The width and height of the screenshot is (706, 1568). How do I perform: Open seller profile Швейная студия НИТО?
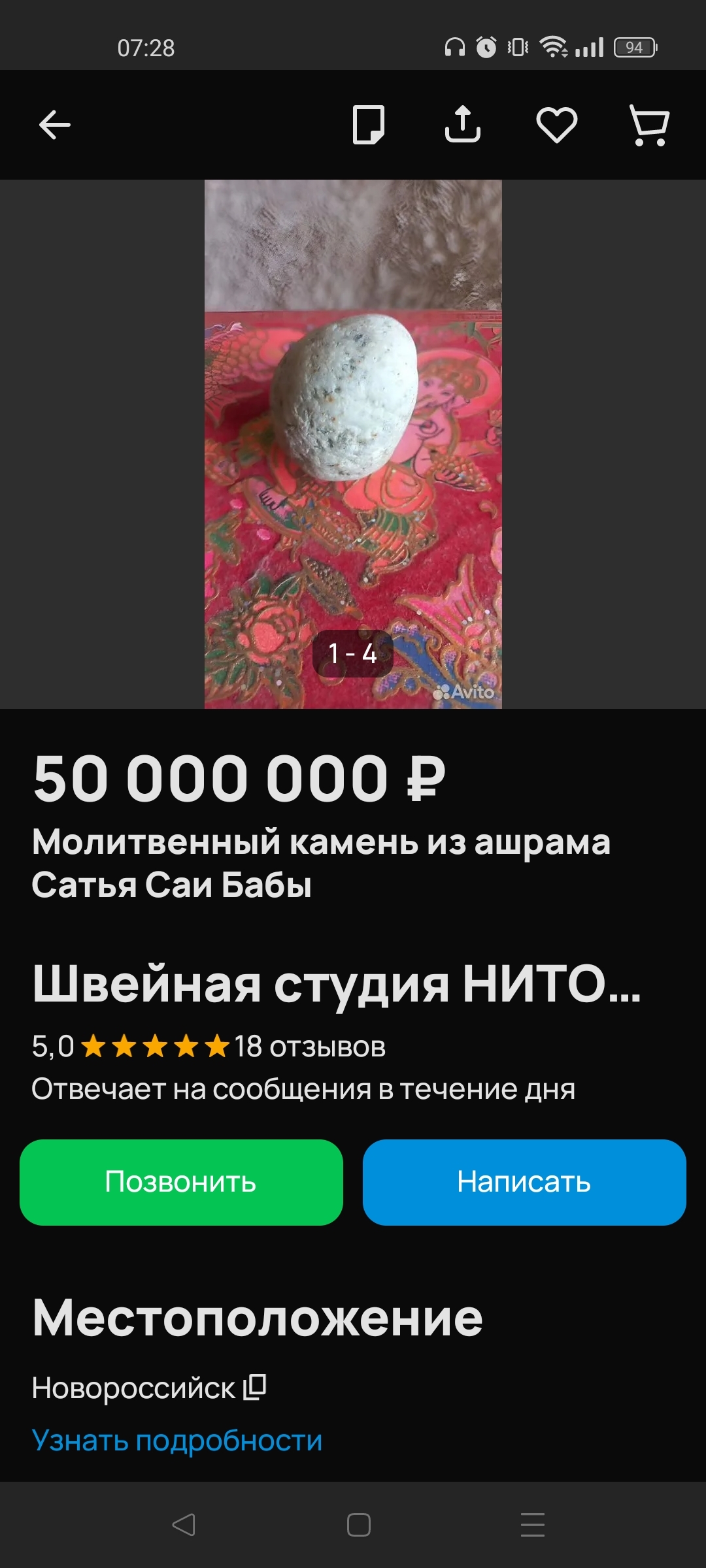[336, 984]
